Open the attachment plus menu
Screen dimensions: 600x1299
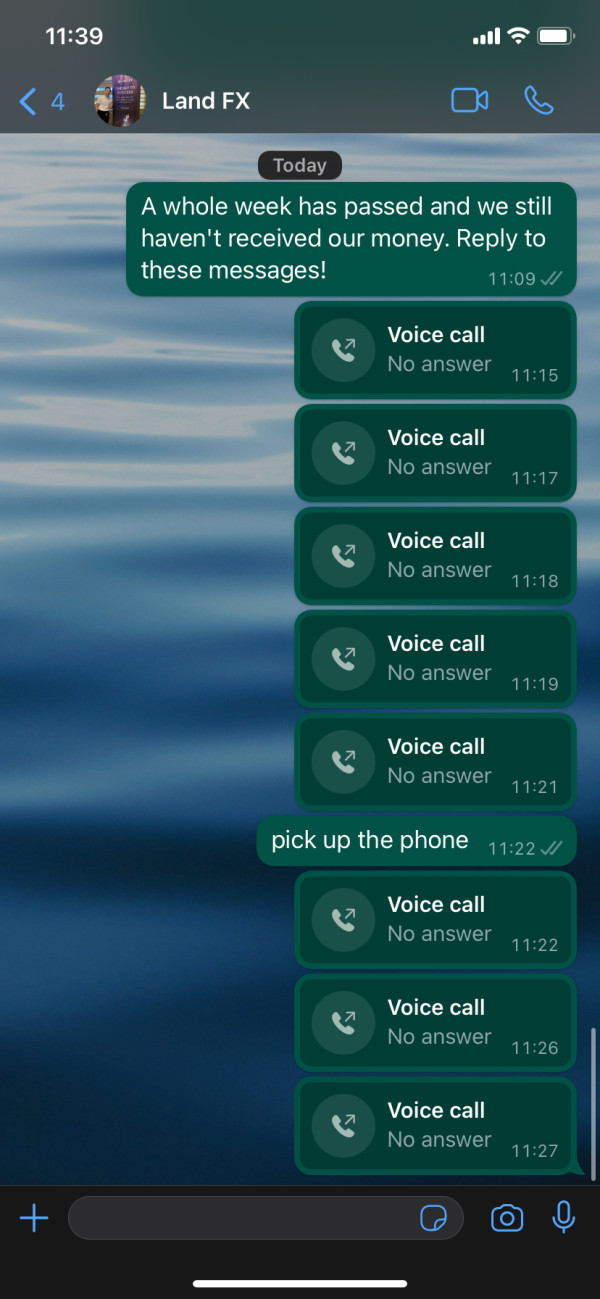pyautogui.click(x=34, y=1218)
